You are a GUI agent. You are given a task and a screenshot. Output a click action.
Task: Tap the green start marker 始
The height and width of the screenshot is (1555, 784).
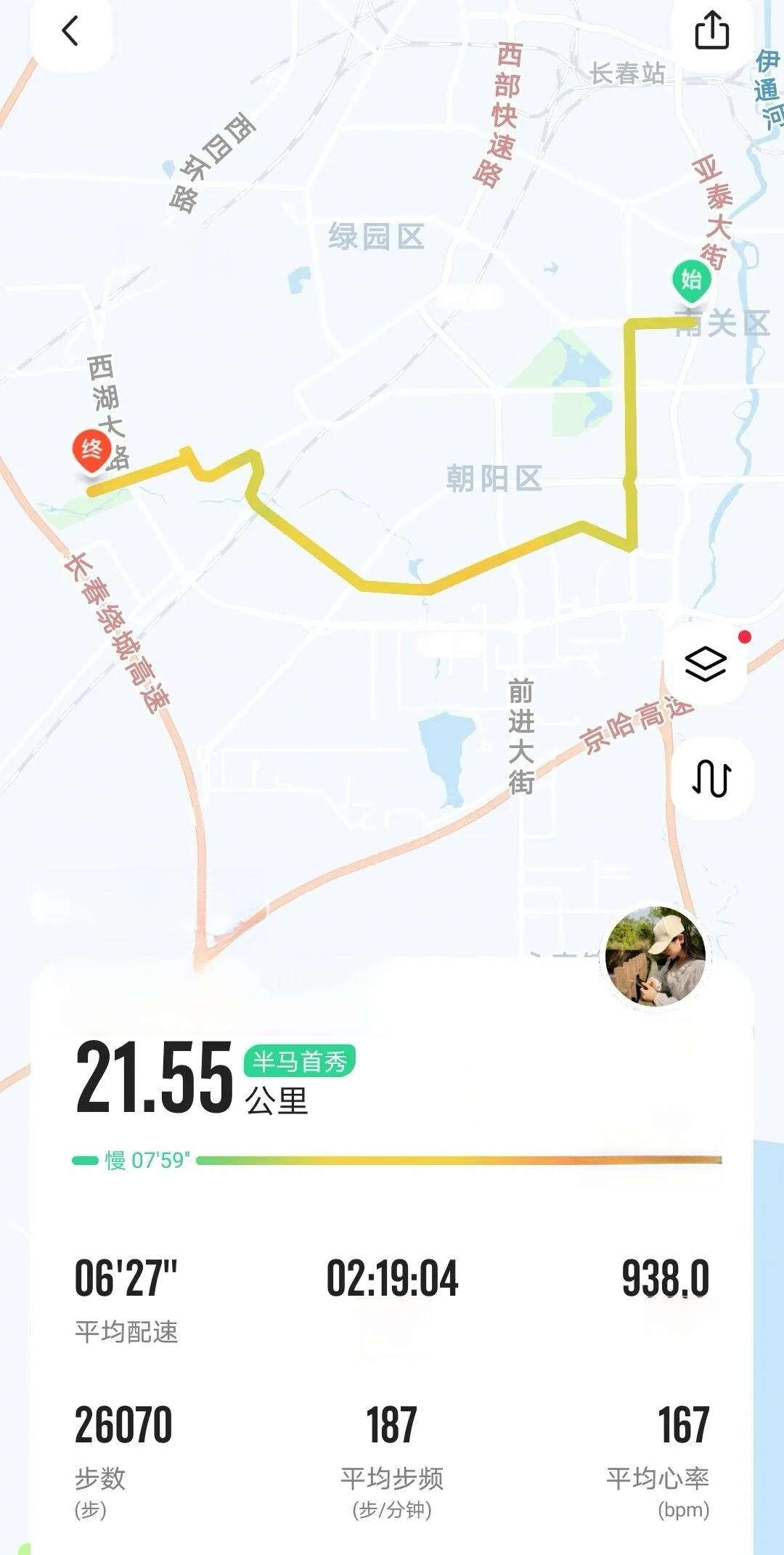pos(691,280)
